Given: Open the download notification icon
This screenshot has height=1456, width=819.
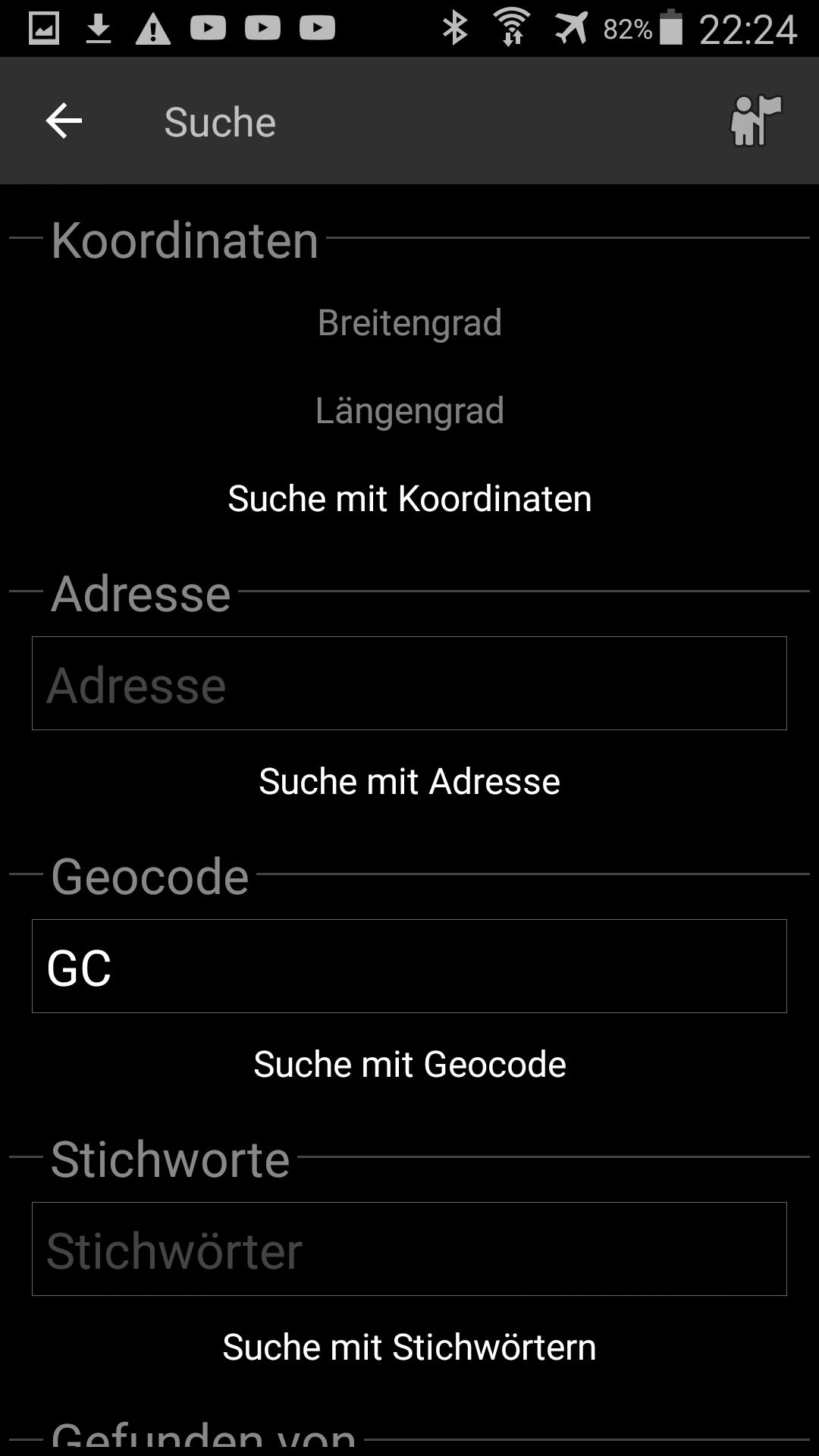Looking at the screenshot, I should [99, 27].
